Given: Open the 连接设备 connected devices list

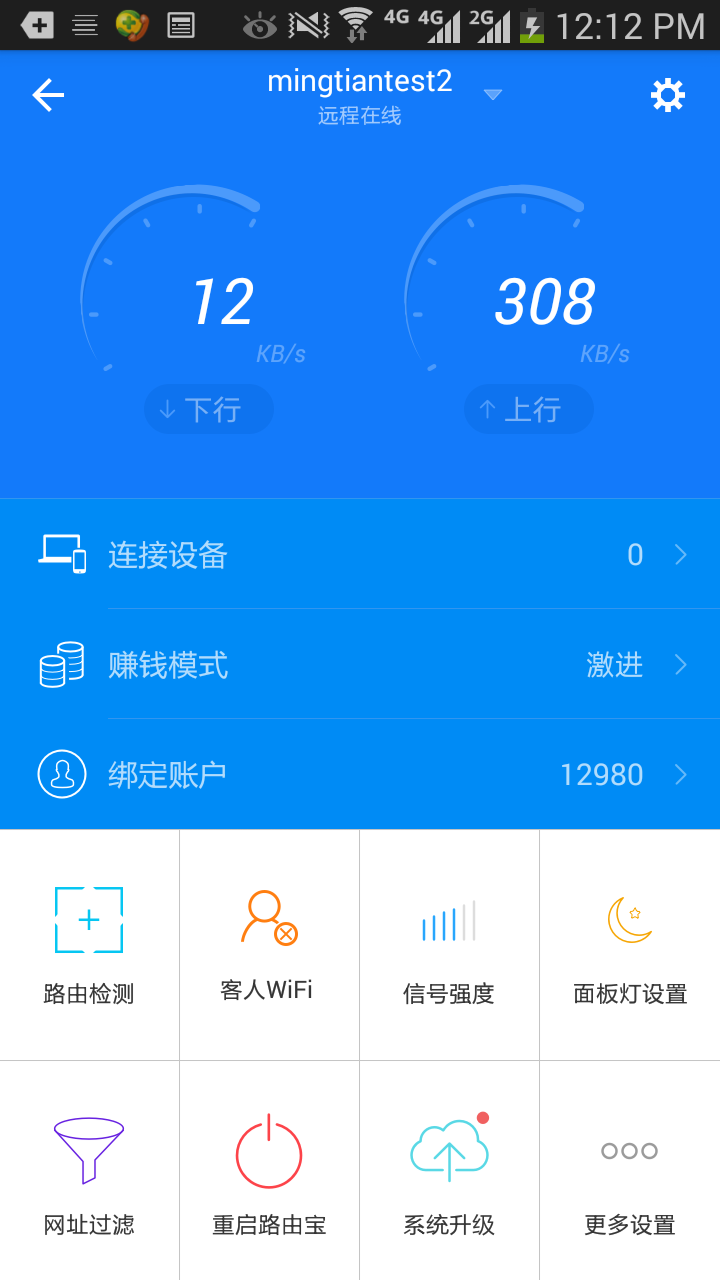Looking at the screenshot, I should click(360, 554).
